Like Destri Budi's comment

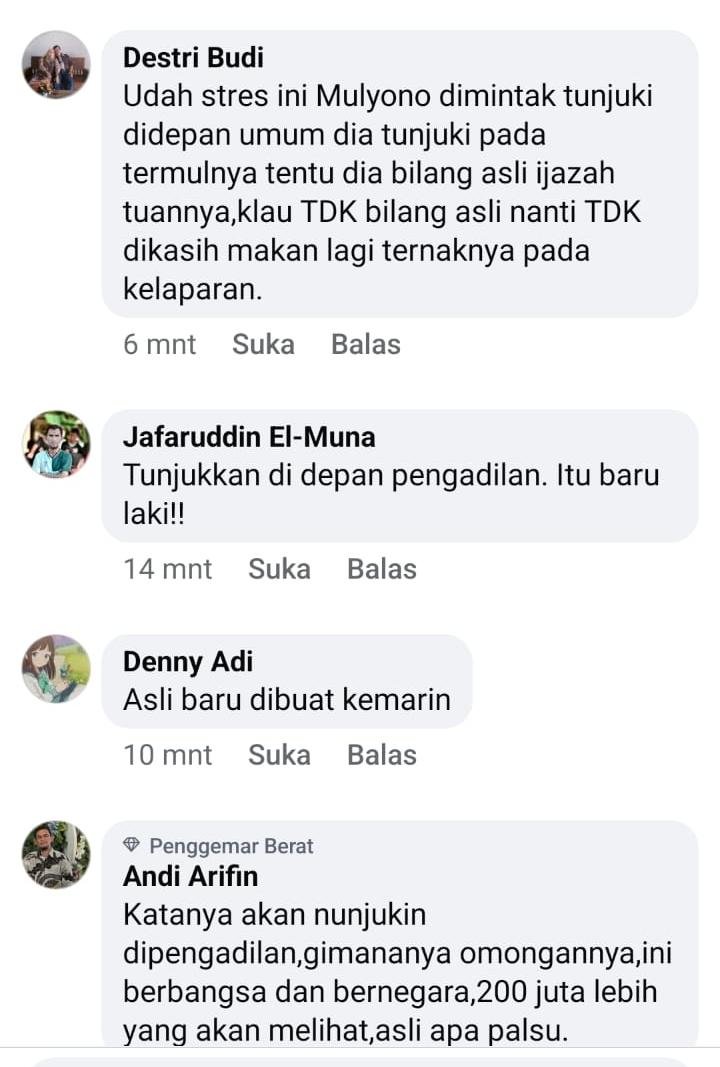click(x=263, y=345)
